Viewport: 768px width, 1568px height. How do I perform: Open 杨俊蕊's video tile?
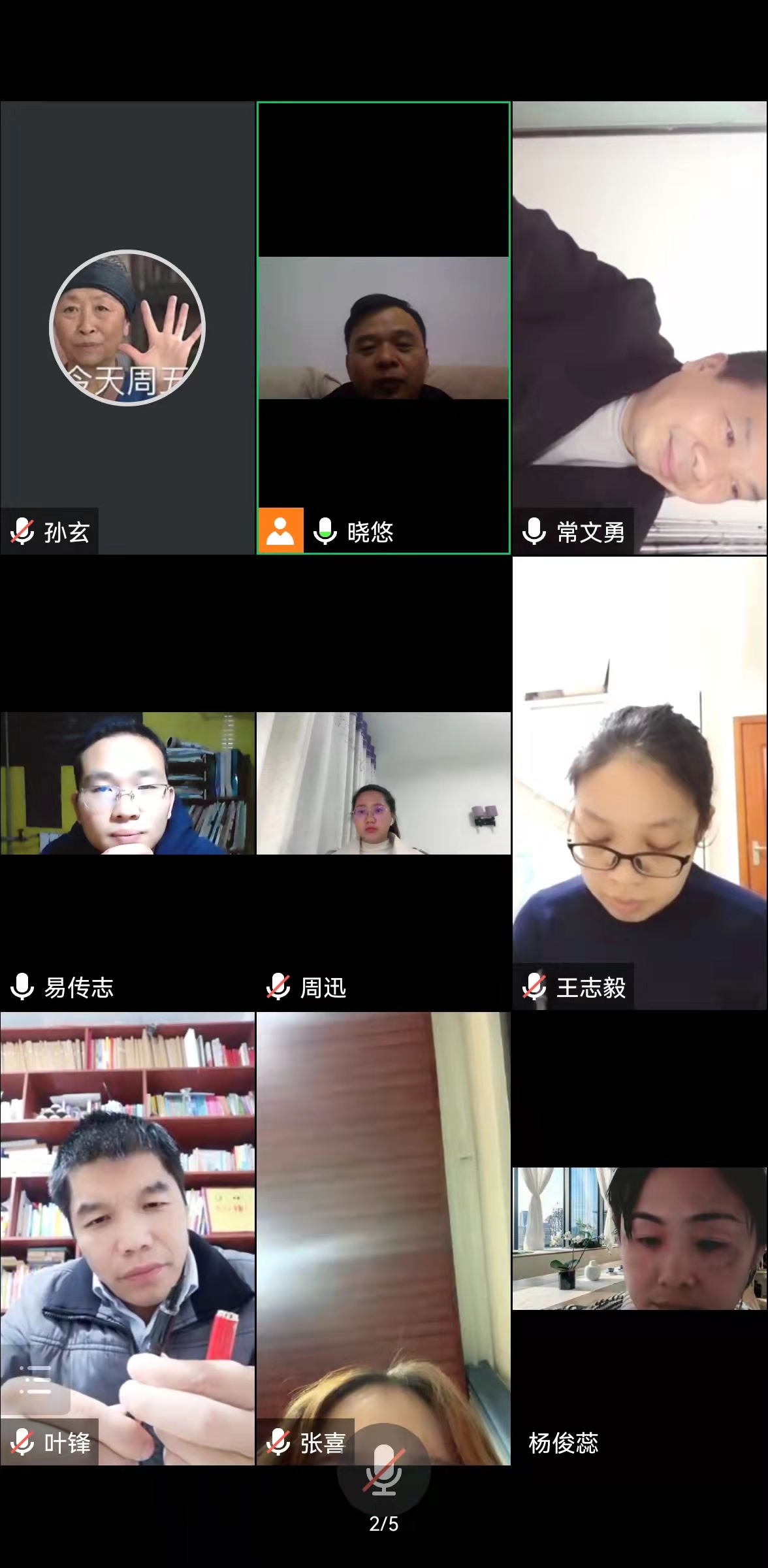point(639,1239)
